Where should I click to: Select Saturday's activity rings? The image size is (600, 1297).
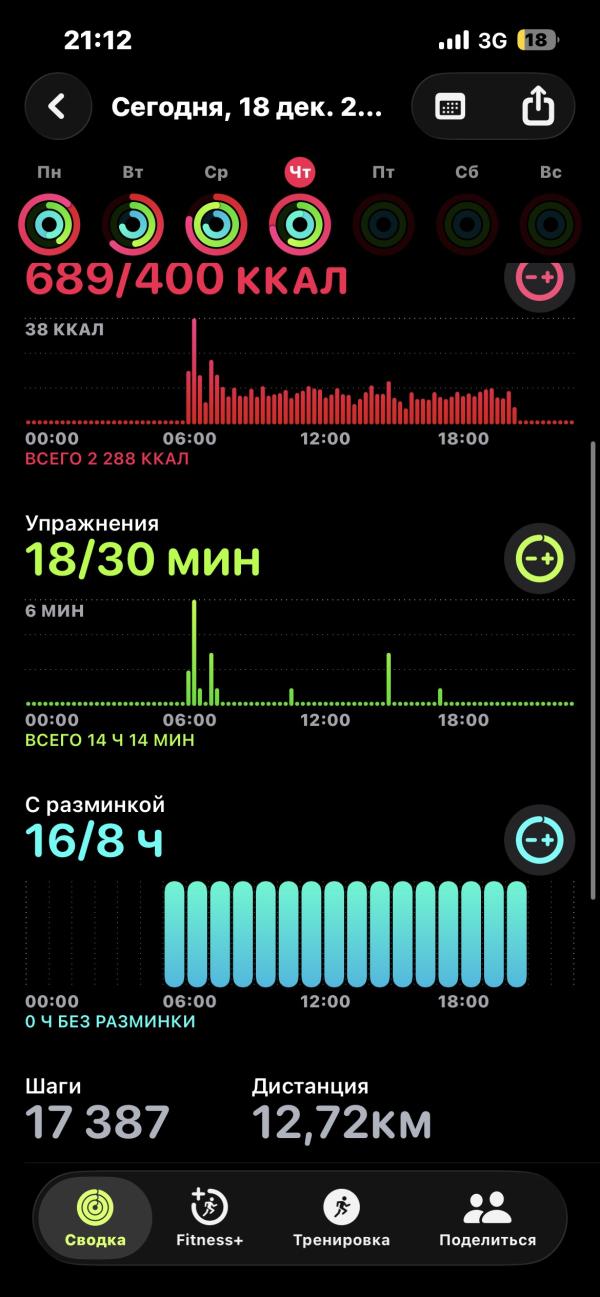click(x=467, y=225)
